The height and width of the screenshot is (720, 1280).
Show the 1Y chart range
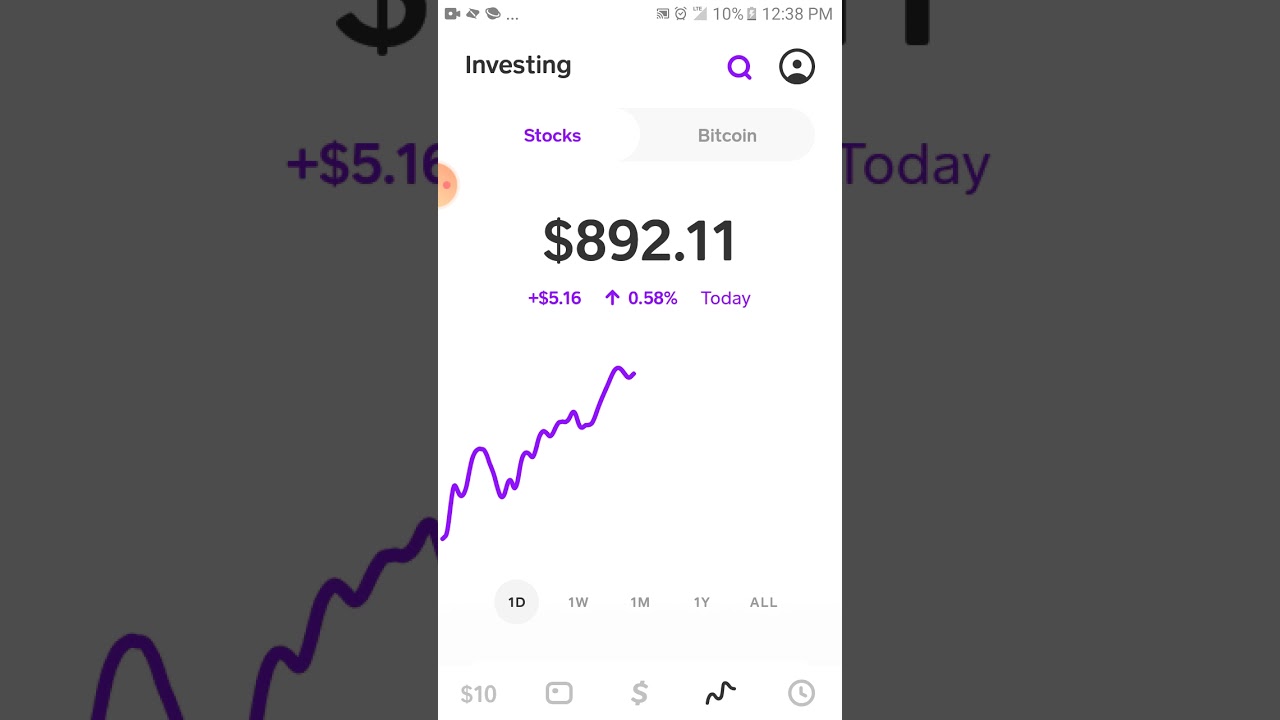702,602
